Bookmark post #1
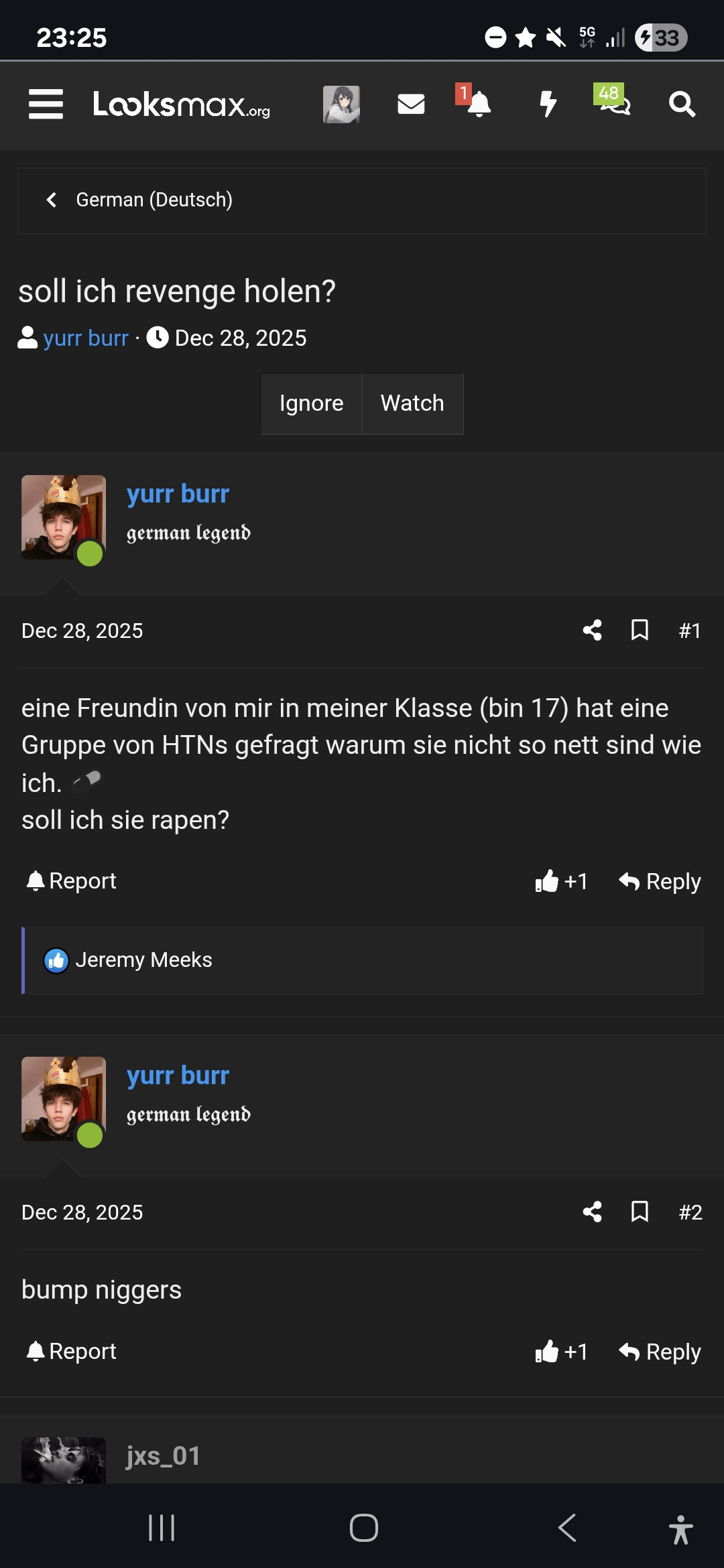Screen dimensions: 724x1568 pos(640,631)
